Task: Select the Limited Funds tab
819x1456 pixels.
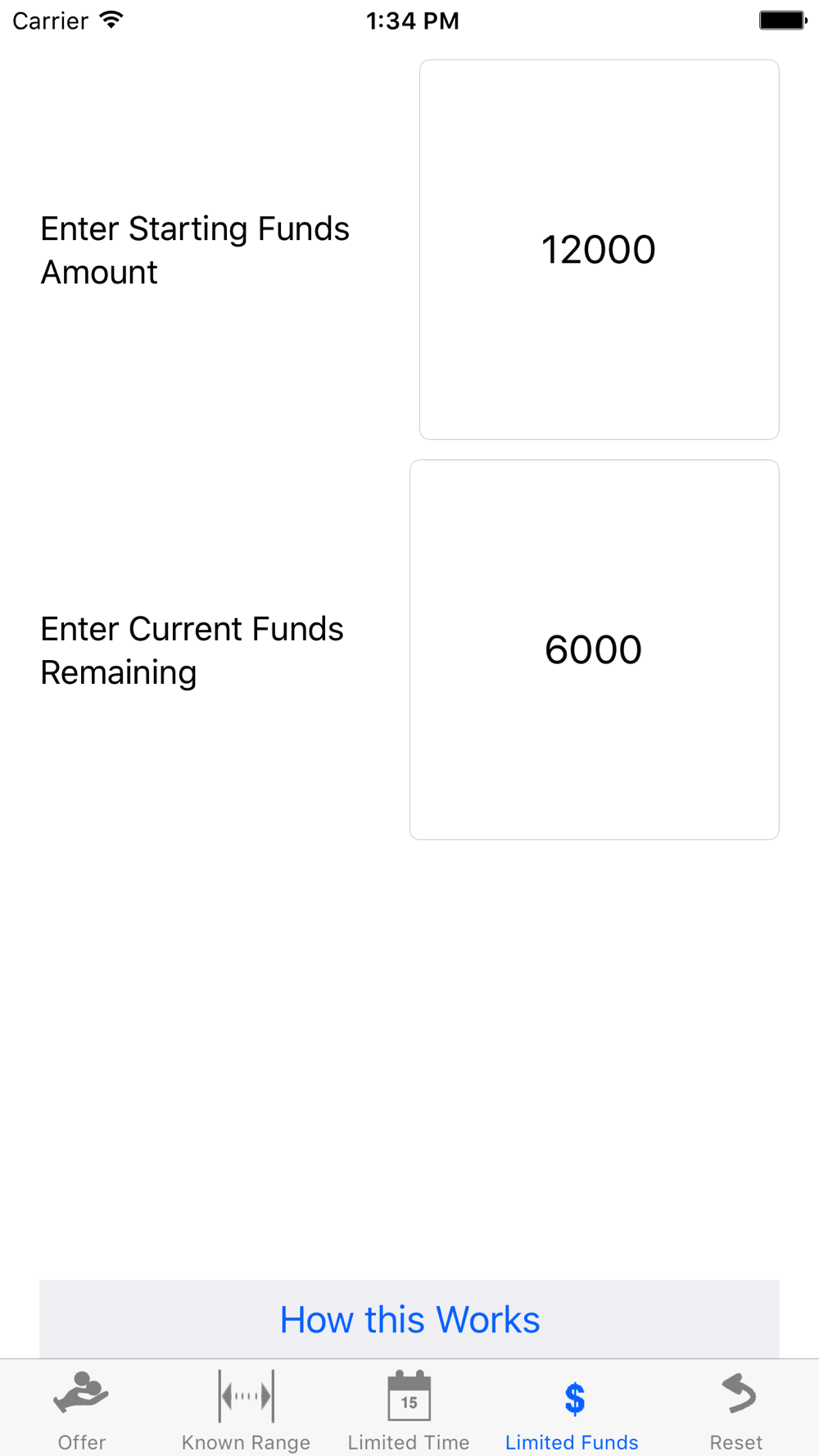Action: pyautogui.click(x=572, y=1410)
